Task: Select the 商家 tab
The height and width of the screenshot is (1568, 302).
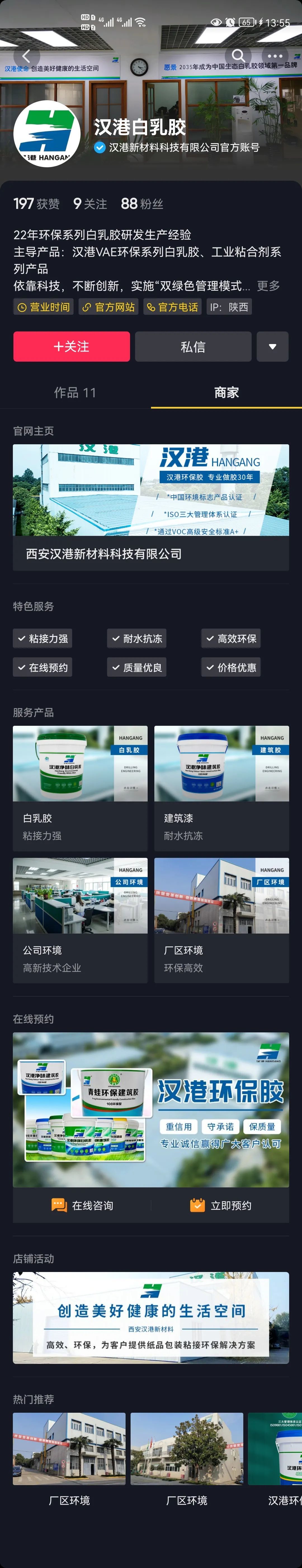Action: click(226, 393)
